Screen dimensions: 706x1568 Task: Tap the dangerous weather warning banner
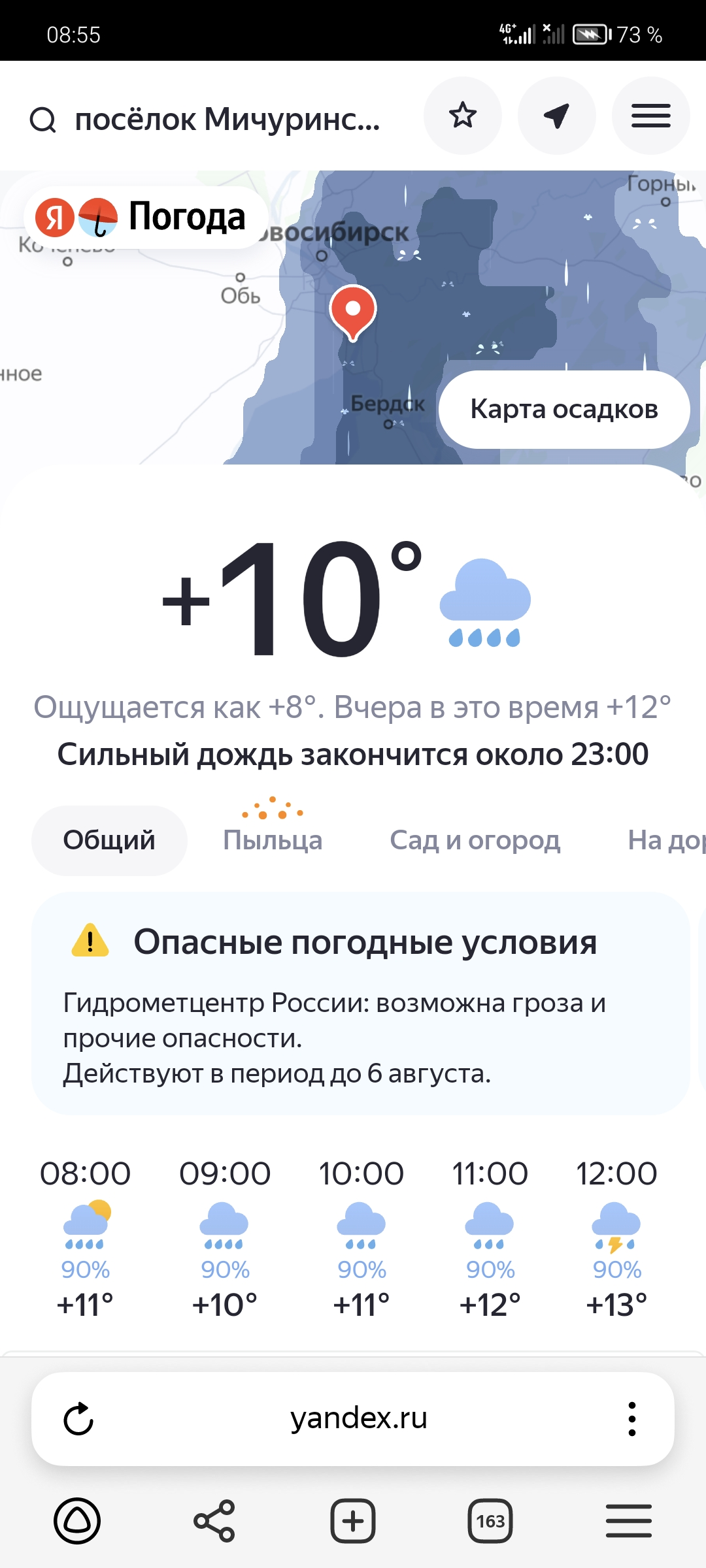pyautogui.click(x=353, y=1000)
